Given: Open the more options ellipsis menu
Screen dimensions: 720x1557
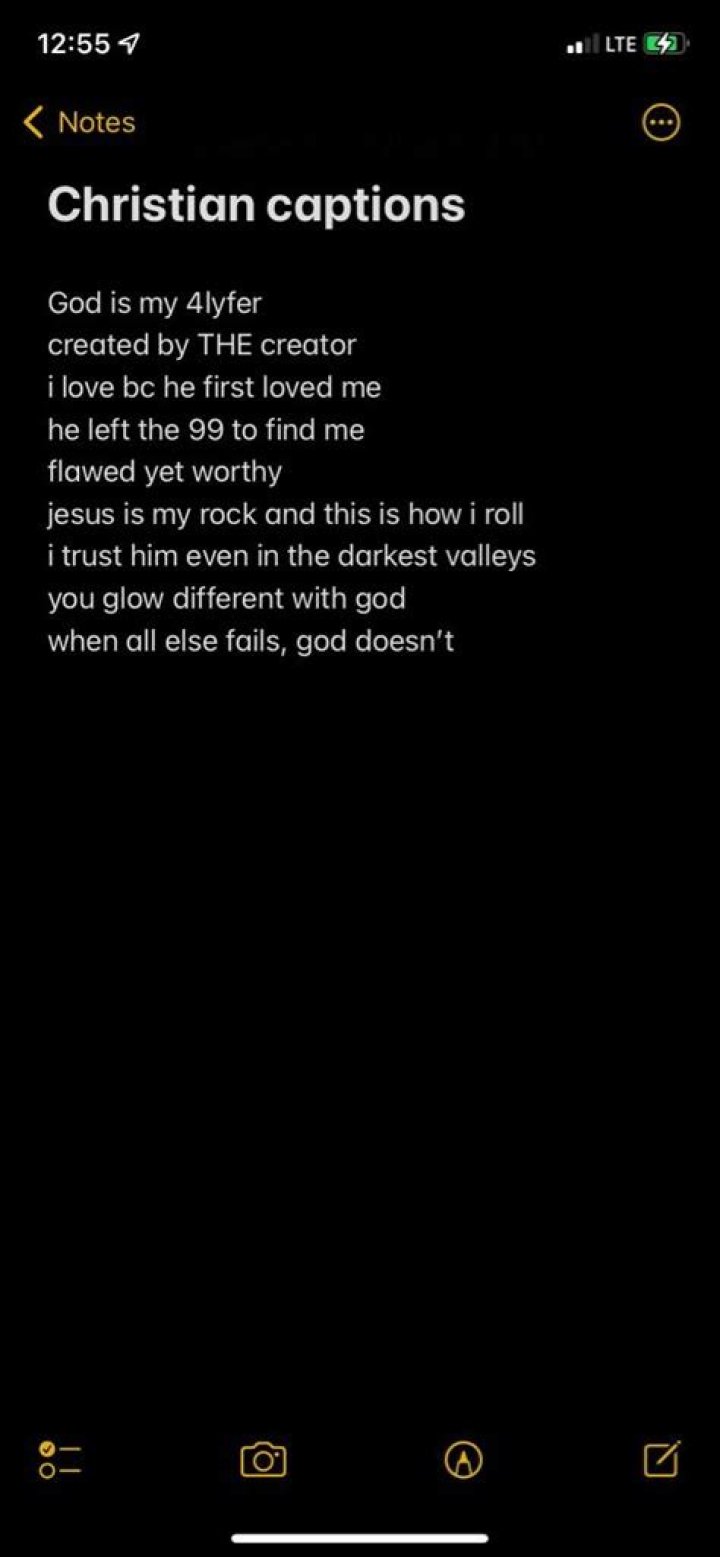Looking at the screenshot, I should click(x=660, y=123).
